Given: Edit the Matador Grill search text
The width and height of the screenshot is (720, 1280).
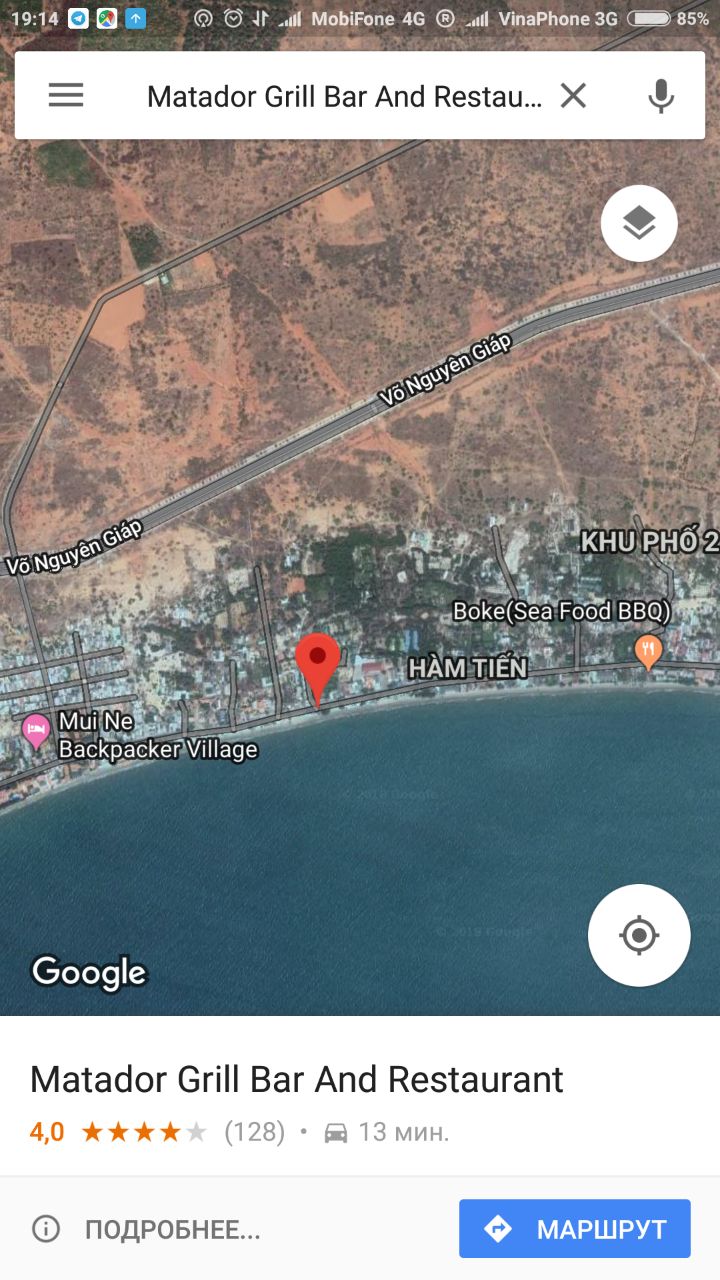Looking at the screenshot, I should click(343, 96).
